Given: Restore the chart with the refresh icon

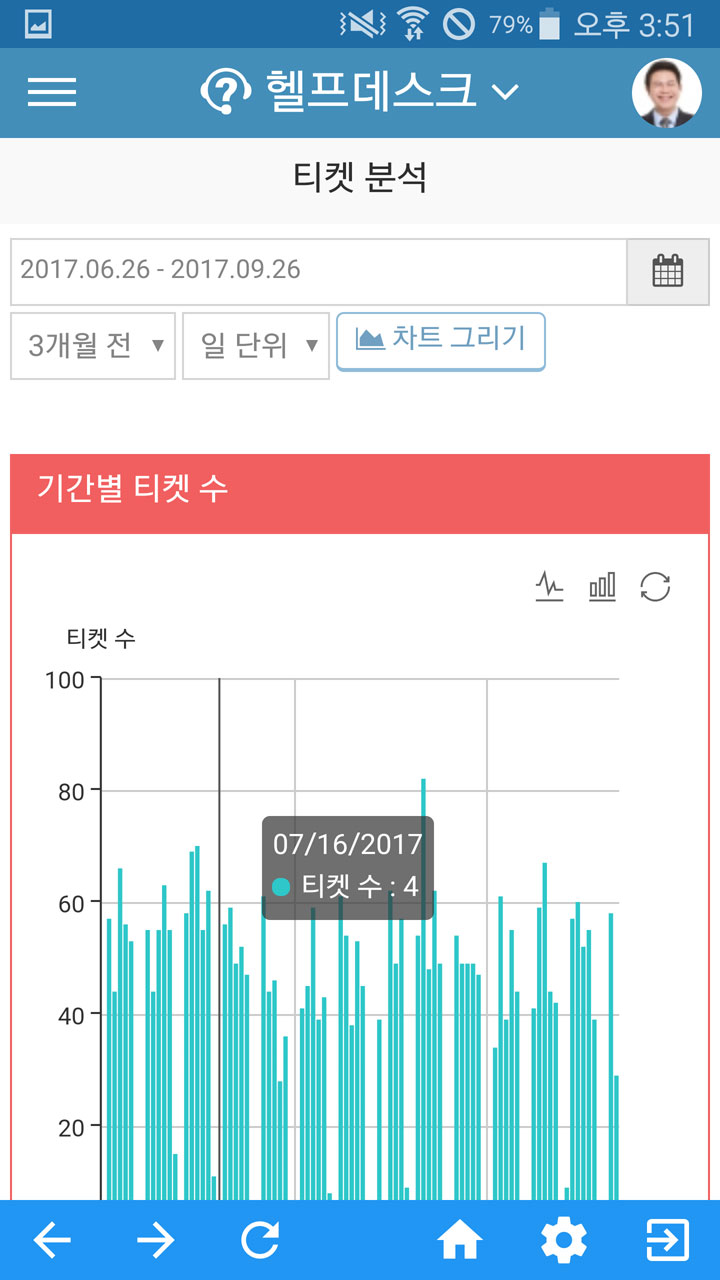Looking at the screenshot, I should click(656, 586).
